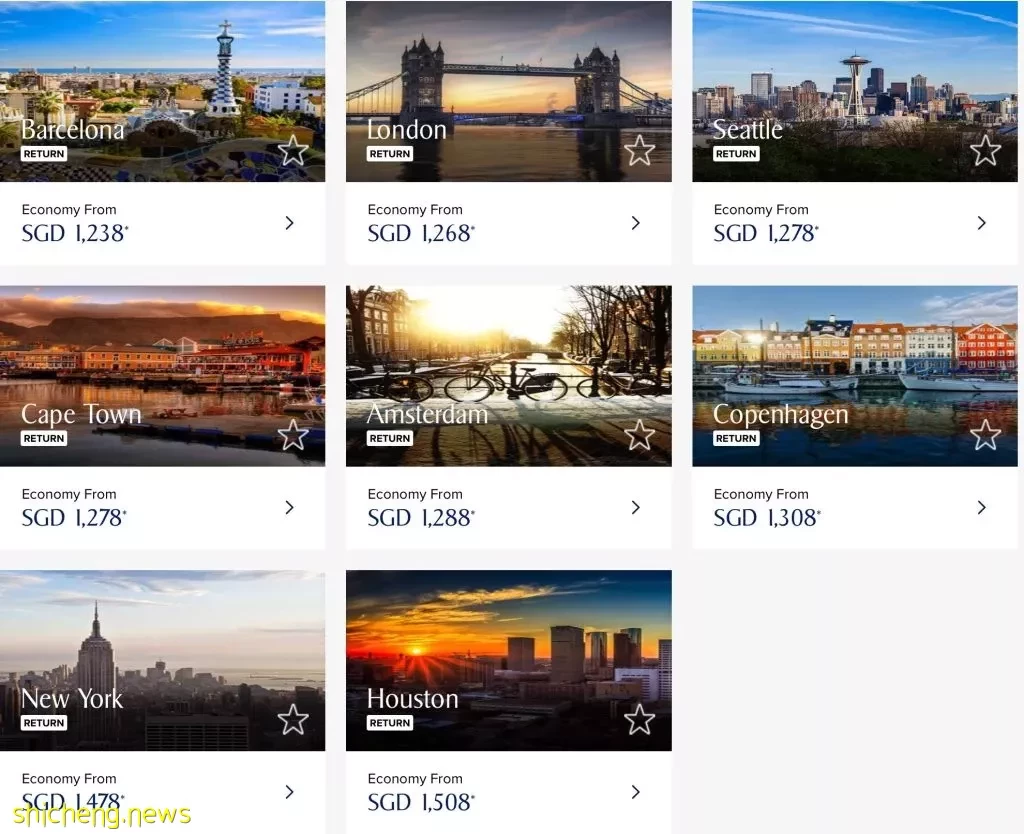This screenshot has height=834, width=1024.
Task: Star the New York return fare
Action: (x=293, y=719)
